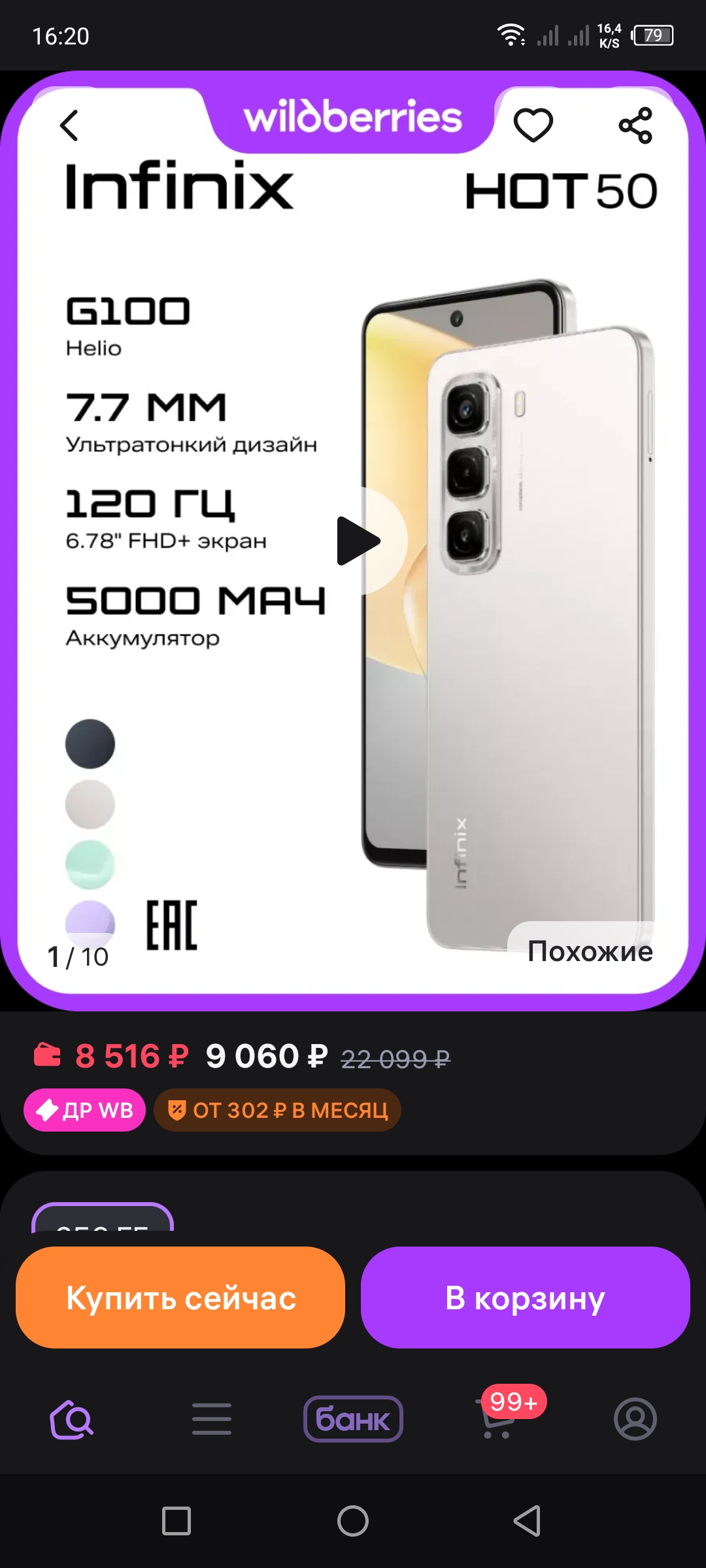Show similar items via Похожие
This screenshot has height=1568, width=706.
point(590,951)
